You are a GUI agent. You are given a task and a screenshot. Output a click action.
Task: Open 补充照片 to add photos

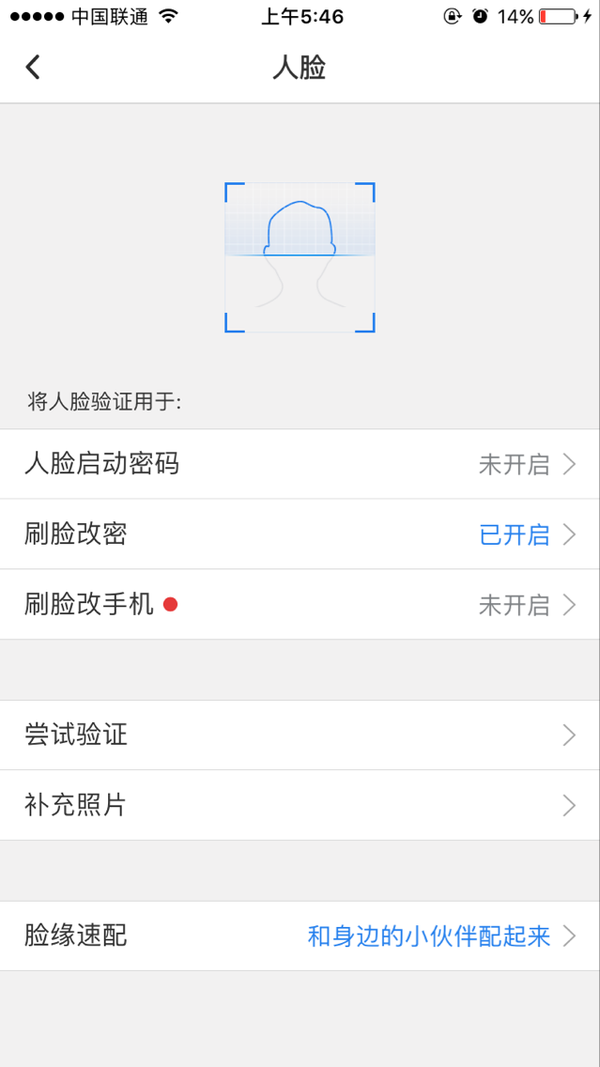(300, 805)
